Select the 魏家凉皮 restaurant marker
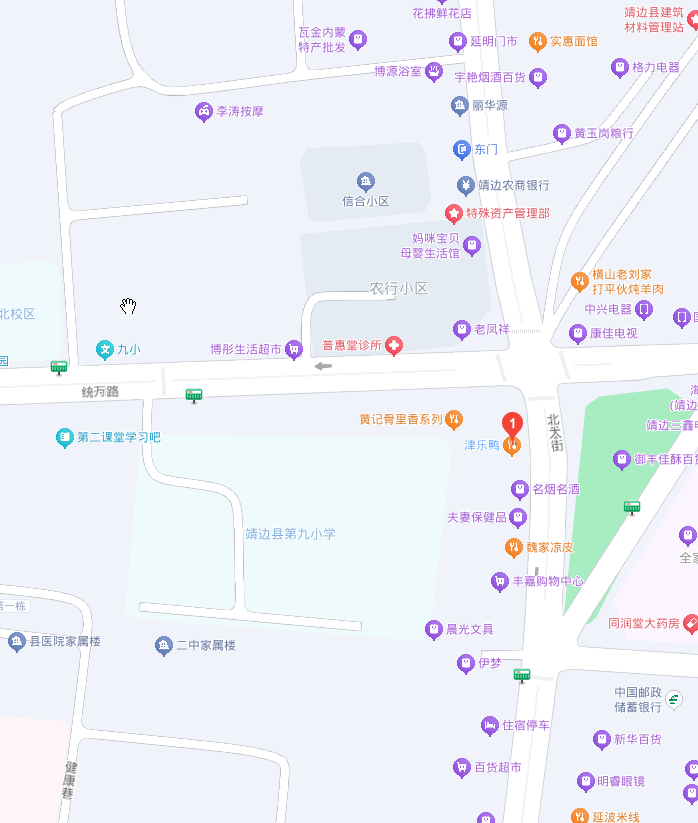The image size is (698, 823). coord(513,547)
